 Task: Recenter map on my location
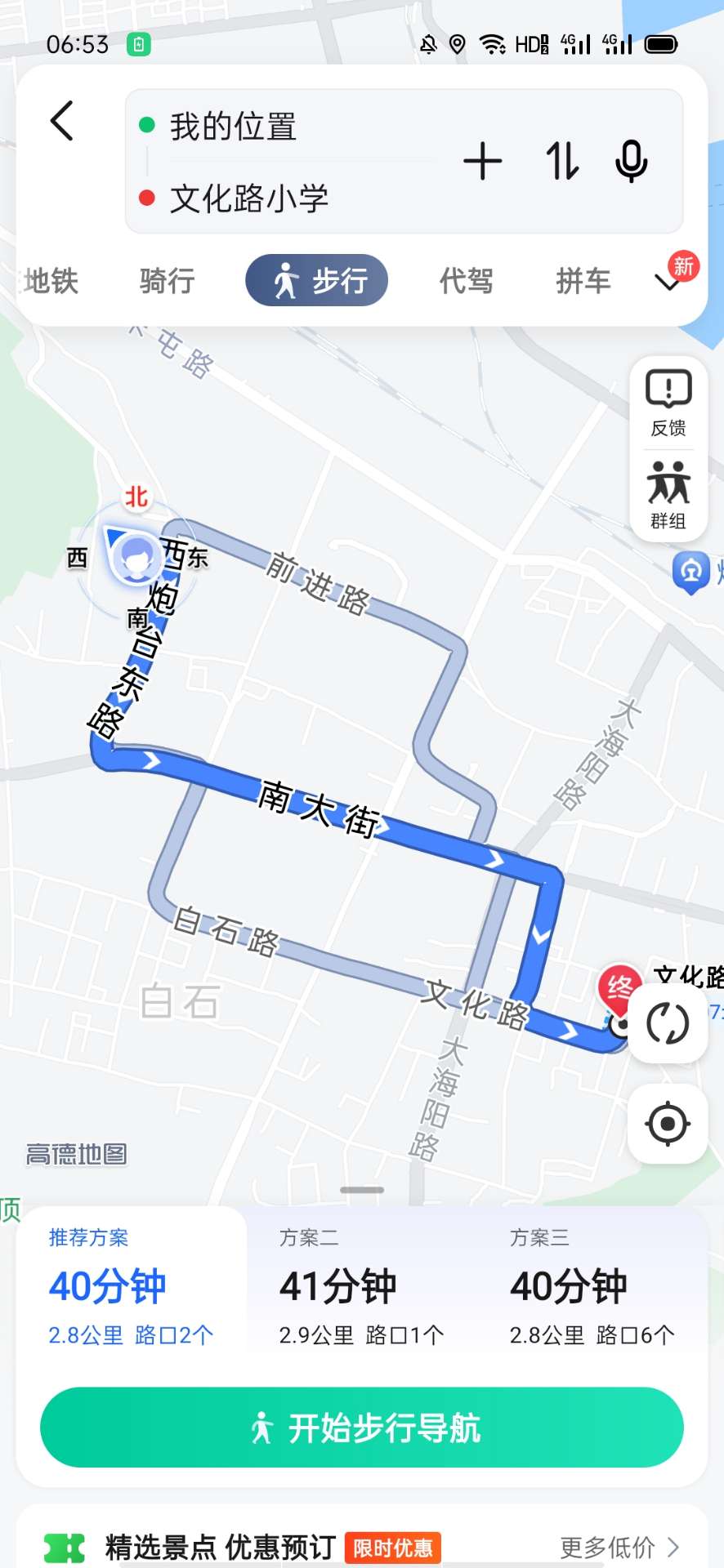[x=668, y=1124]
